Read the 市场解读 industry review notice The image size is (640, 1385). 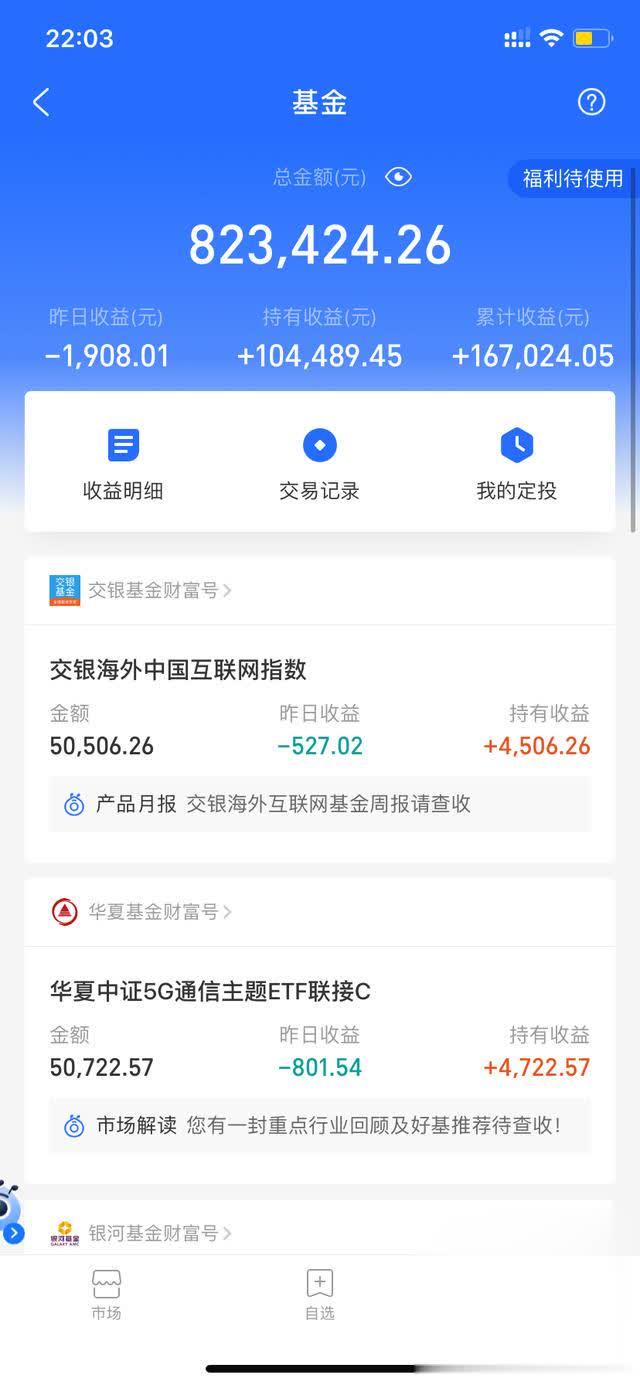[320, 1126]
